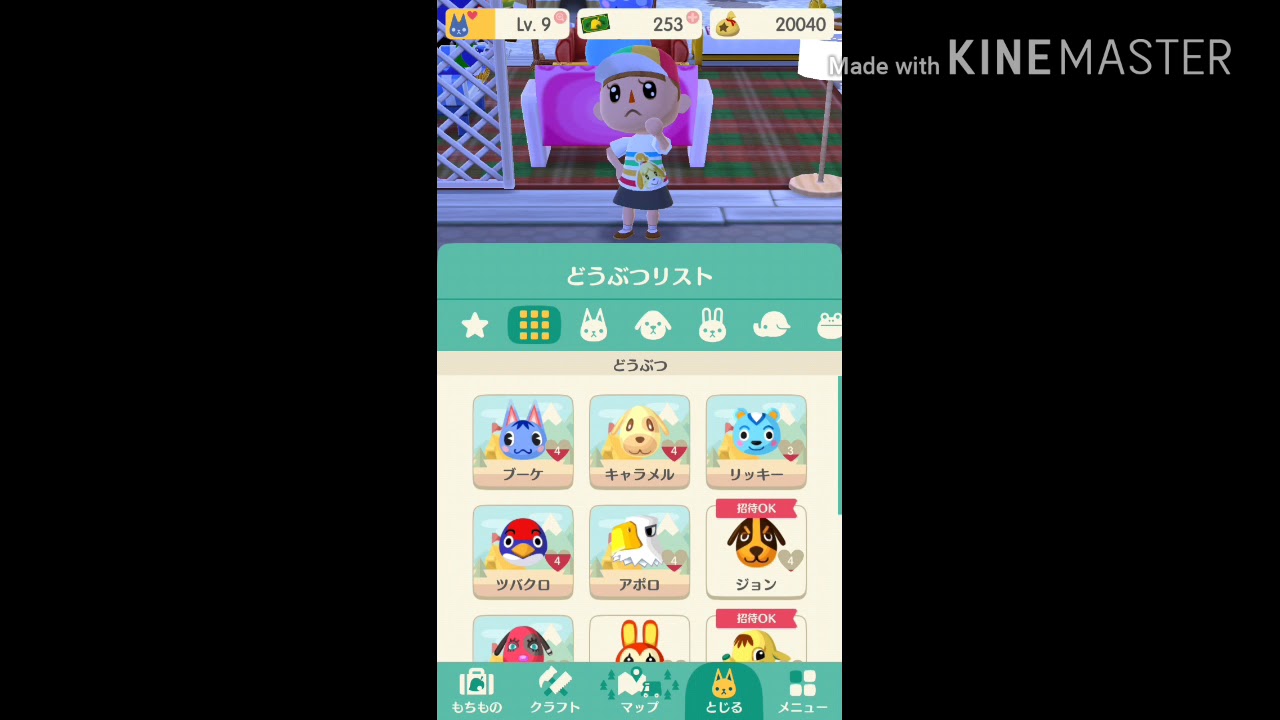Image resolution: width=1280 pixels, height=720 pixels.
Task: Open the もちもの inventory
Action: click(x=476, y=691)
